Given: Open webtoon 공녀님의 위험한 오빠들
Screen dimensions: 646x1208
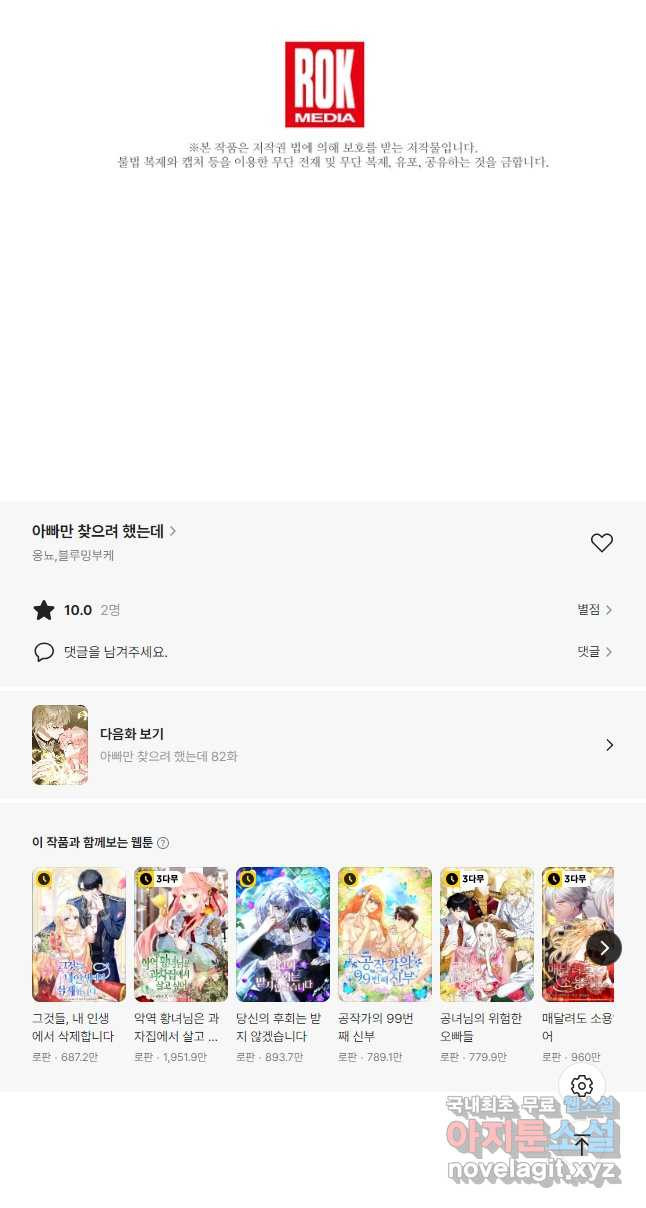Looking at the screenshot, I should 487,935.
